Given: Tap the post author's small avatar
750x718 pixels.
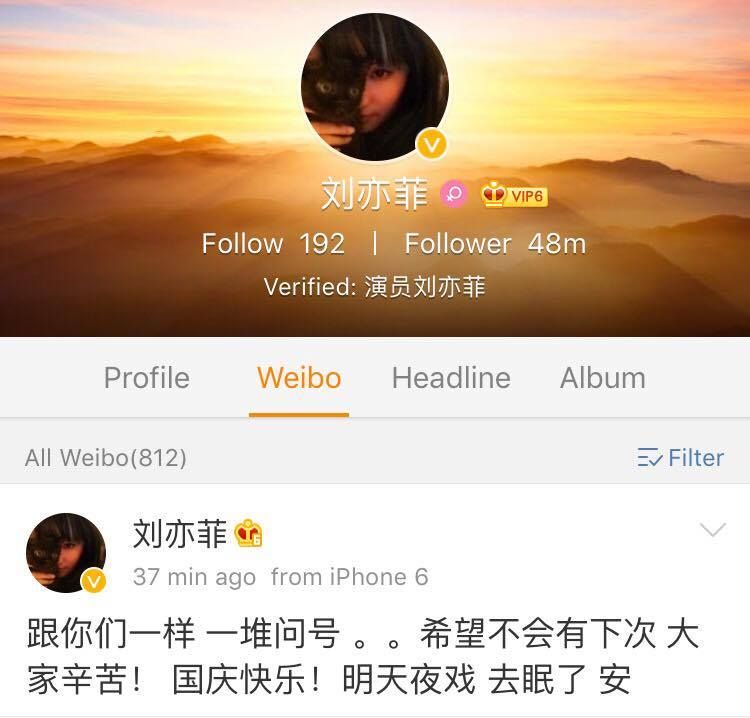Looking at the screenshot, I should [66, 553].
